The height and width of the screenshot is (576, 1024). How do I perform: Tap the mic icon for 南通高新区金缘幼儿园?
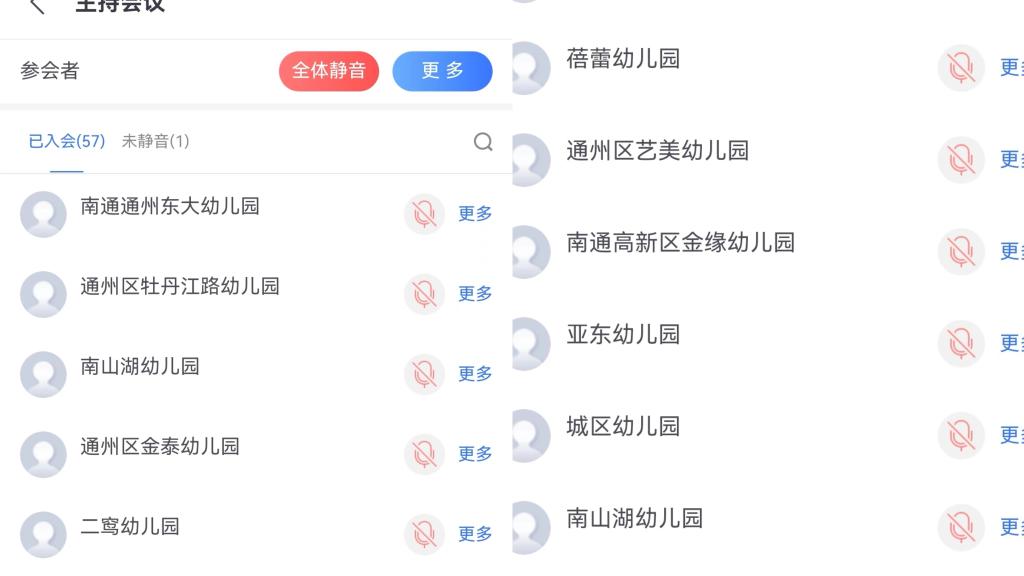click(x=961, y=251)
